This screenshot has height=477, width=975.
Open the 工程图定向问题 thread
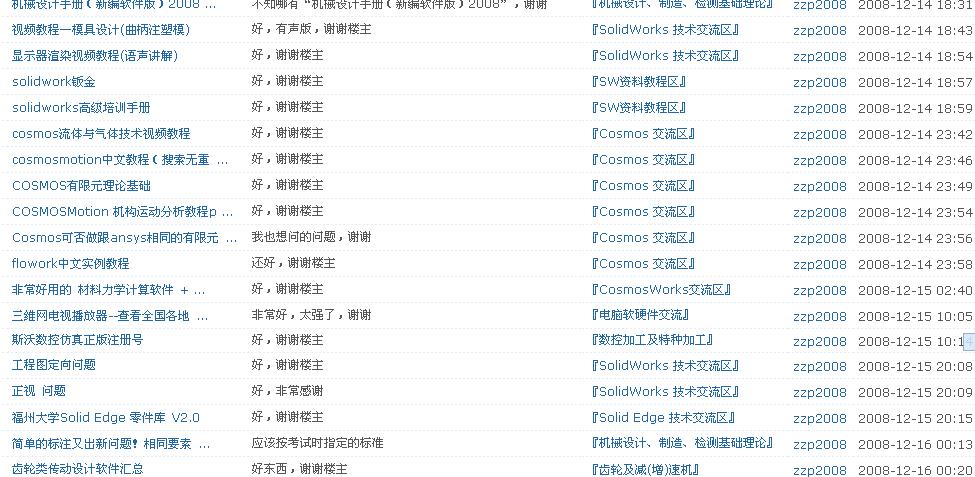[53, 366]
